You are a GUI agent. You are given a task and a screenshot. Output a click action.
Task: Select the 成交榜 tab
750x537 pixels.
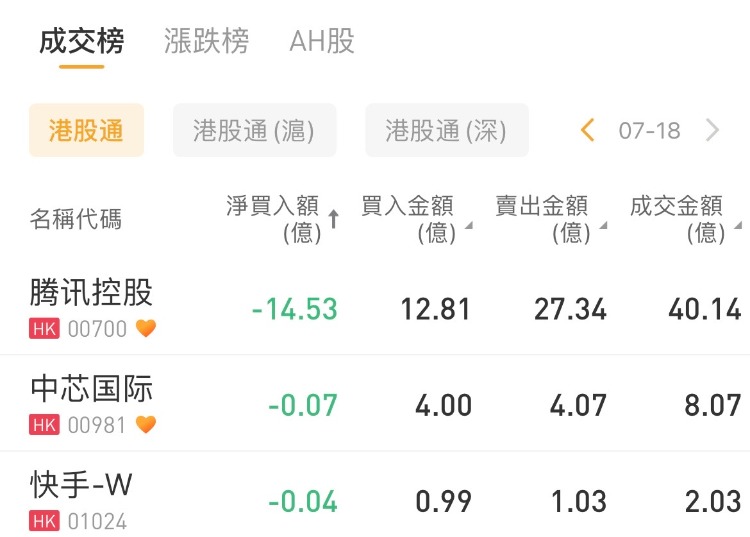(82, 42)
